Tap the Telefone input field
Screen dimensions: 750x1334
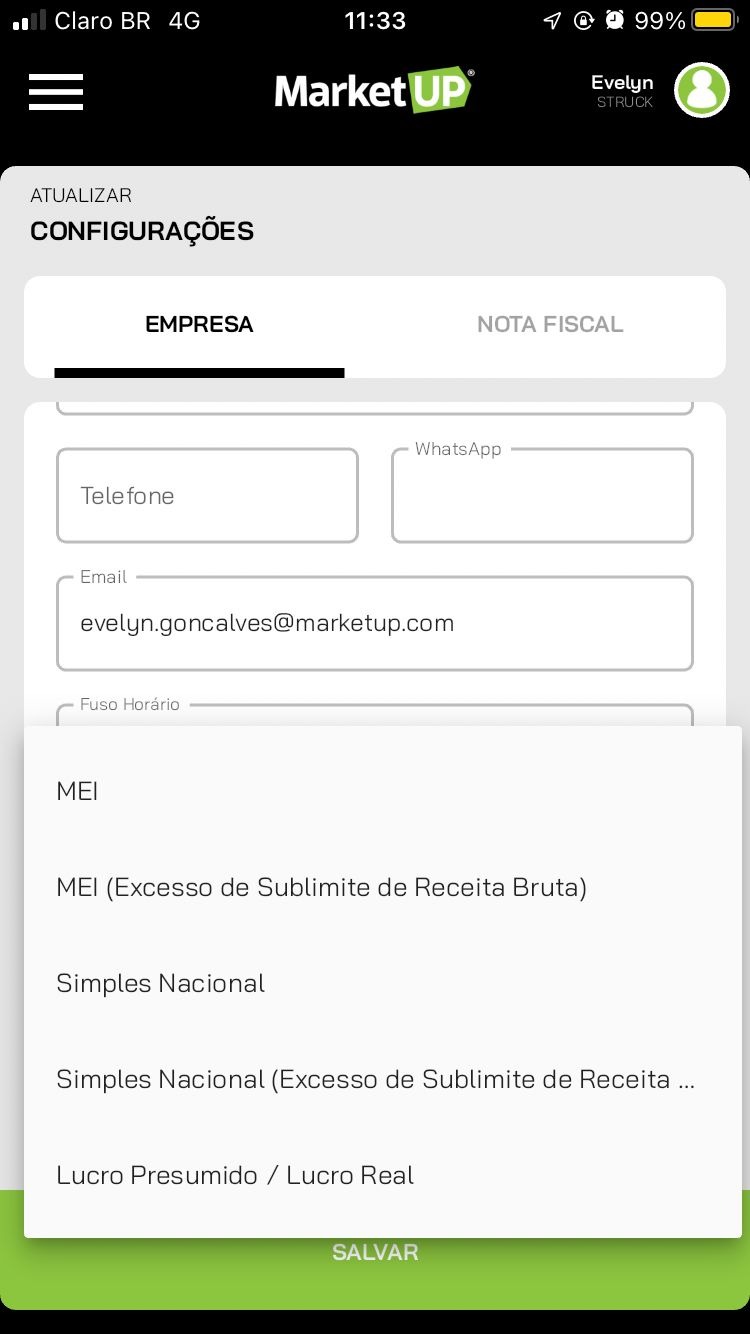pos(207,496)
